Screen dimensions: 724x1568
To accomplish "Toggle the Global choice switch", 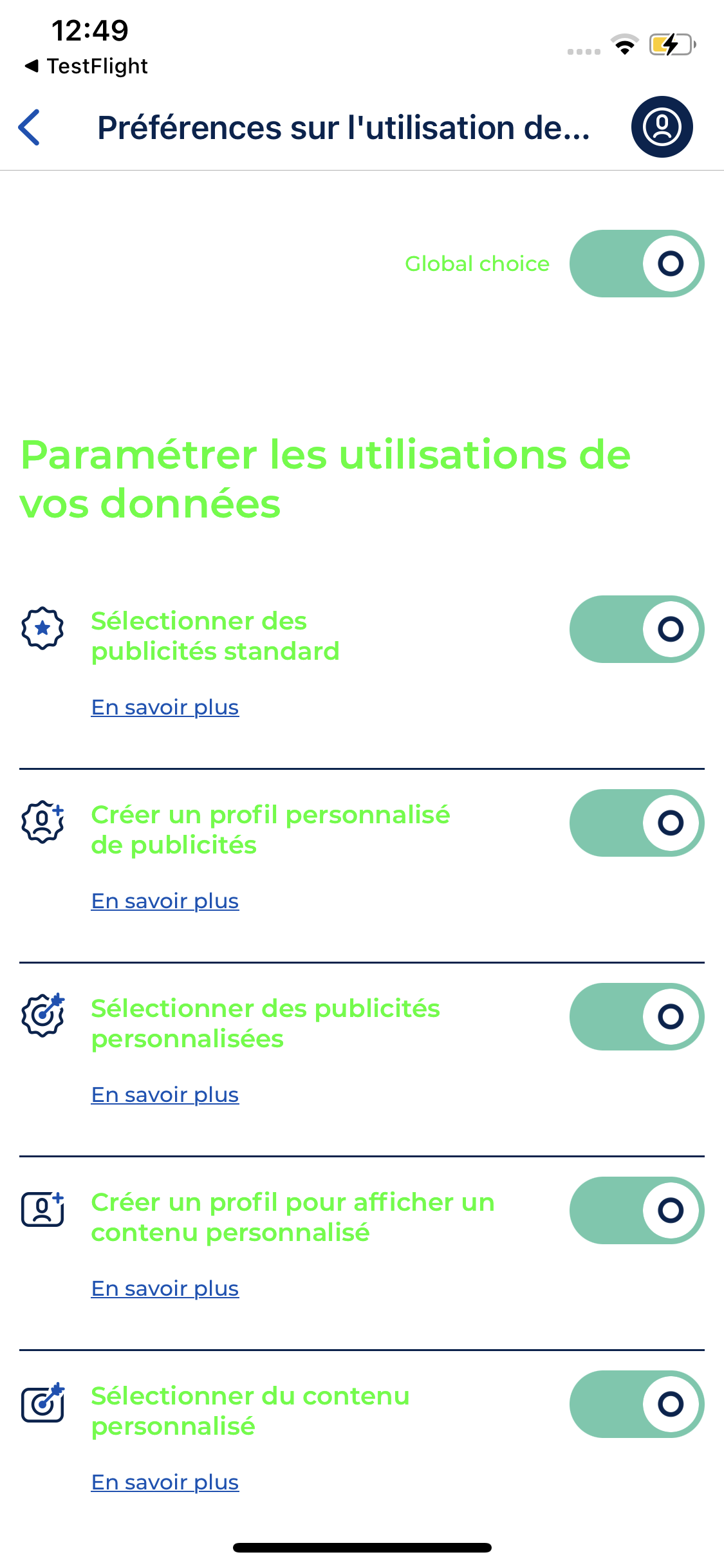I will (x=636, y=264).
